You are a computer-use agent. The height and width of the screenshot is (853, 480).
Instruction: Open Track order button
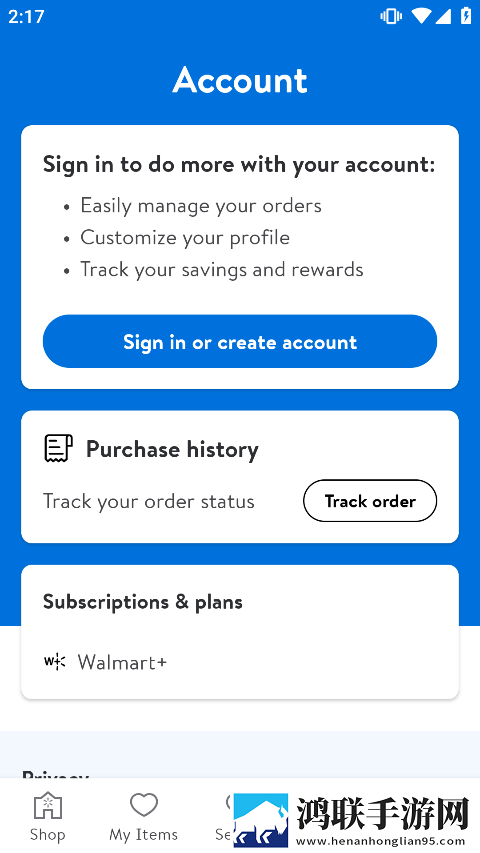370,501
